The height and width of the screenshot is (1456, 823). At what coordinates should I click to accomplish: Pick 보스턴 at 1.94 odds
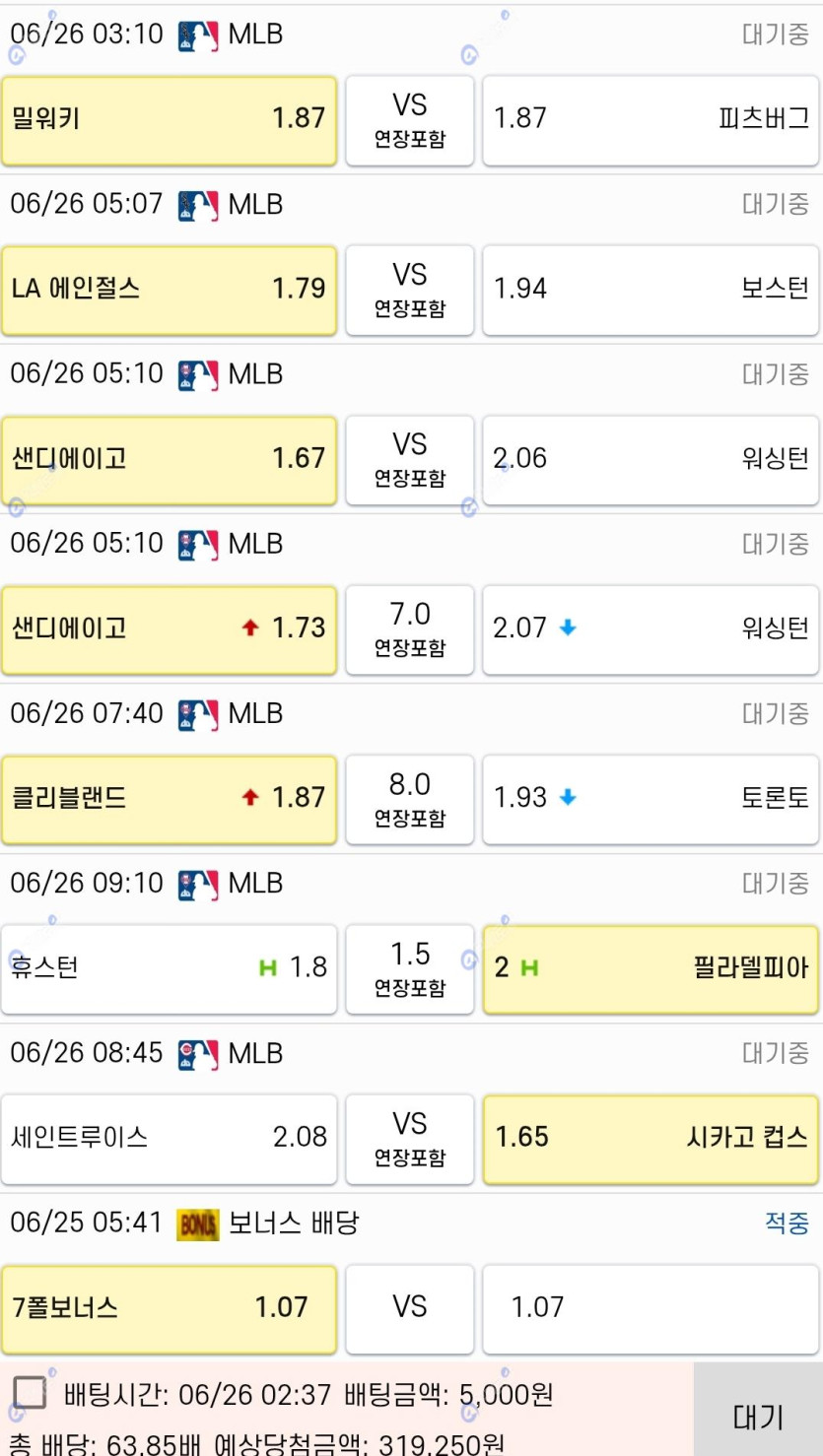click(651, 290)
